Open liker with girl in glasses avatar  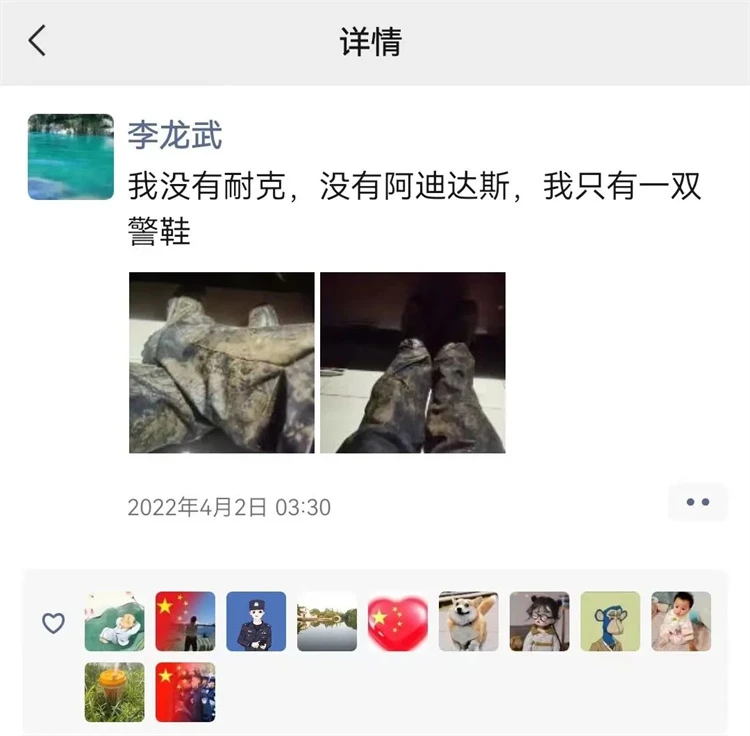539,622
